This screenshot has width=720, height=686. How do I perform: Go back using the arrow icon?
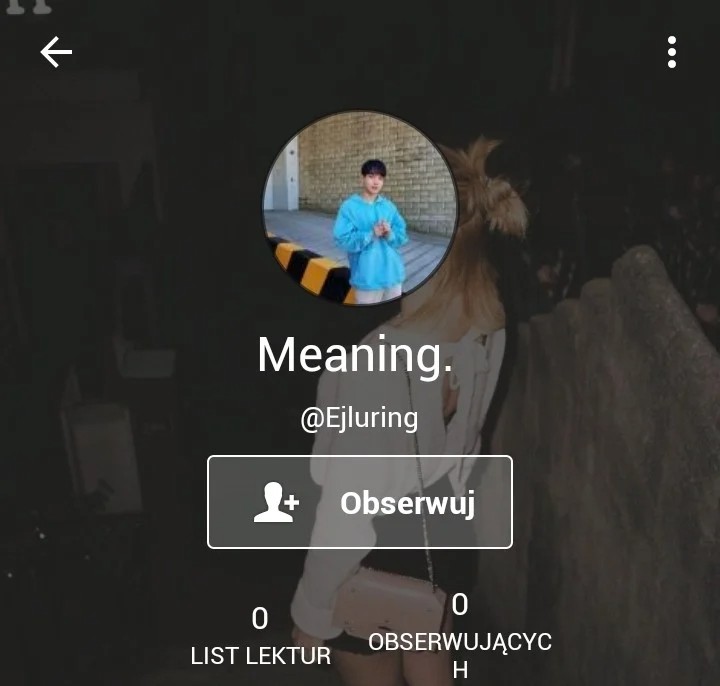pos(56,53)
